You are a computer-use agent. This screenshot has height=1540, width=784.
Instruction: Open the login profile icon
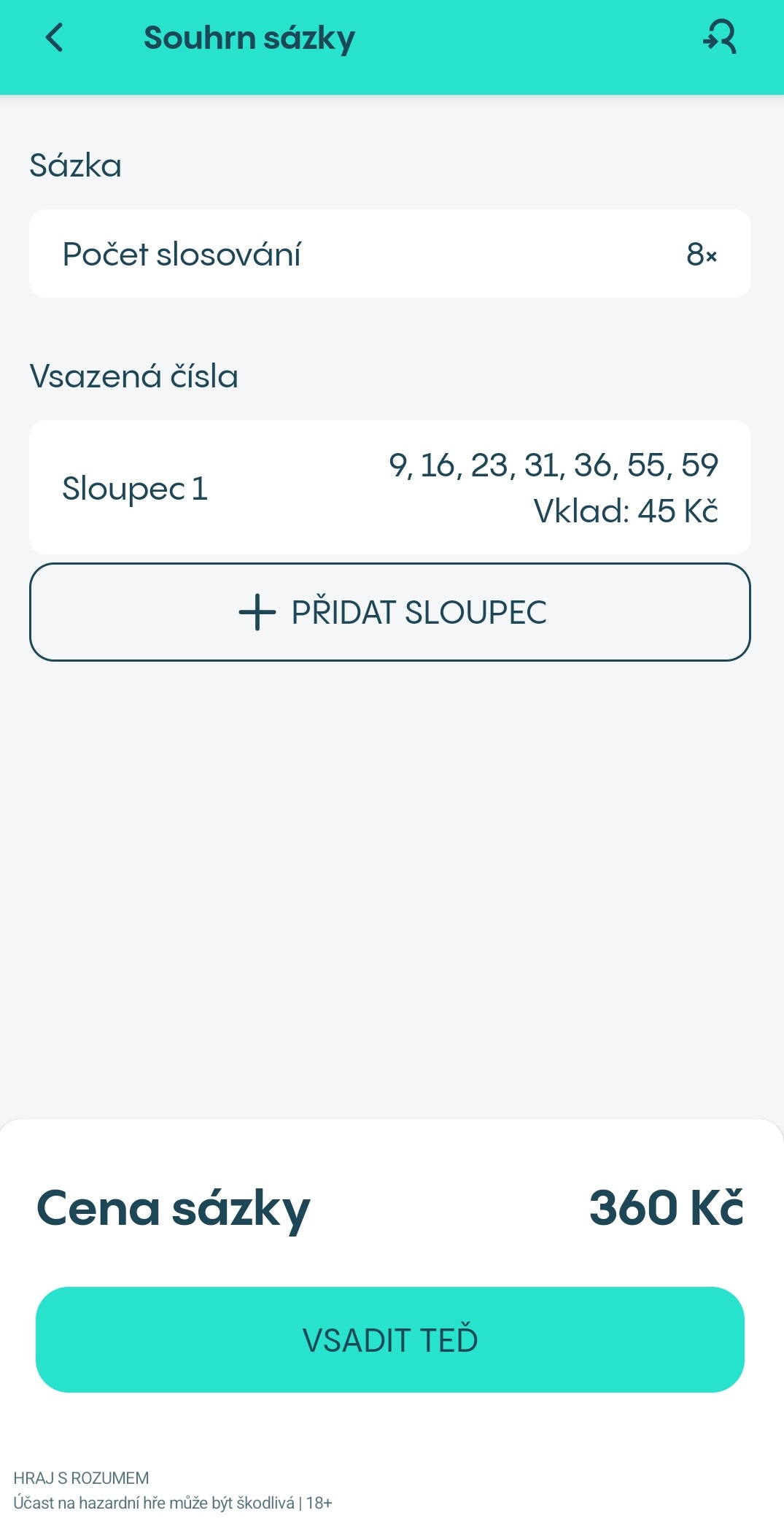(720, 37)
